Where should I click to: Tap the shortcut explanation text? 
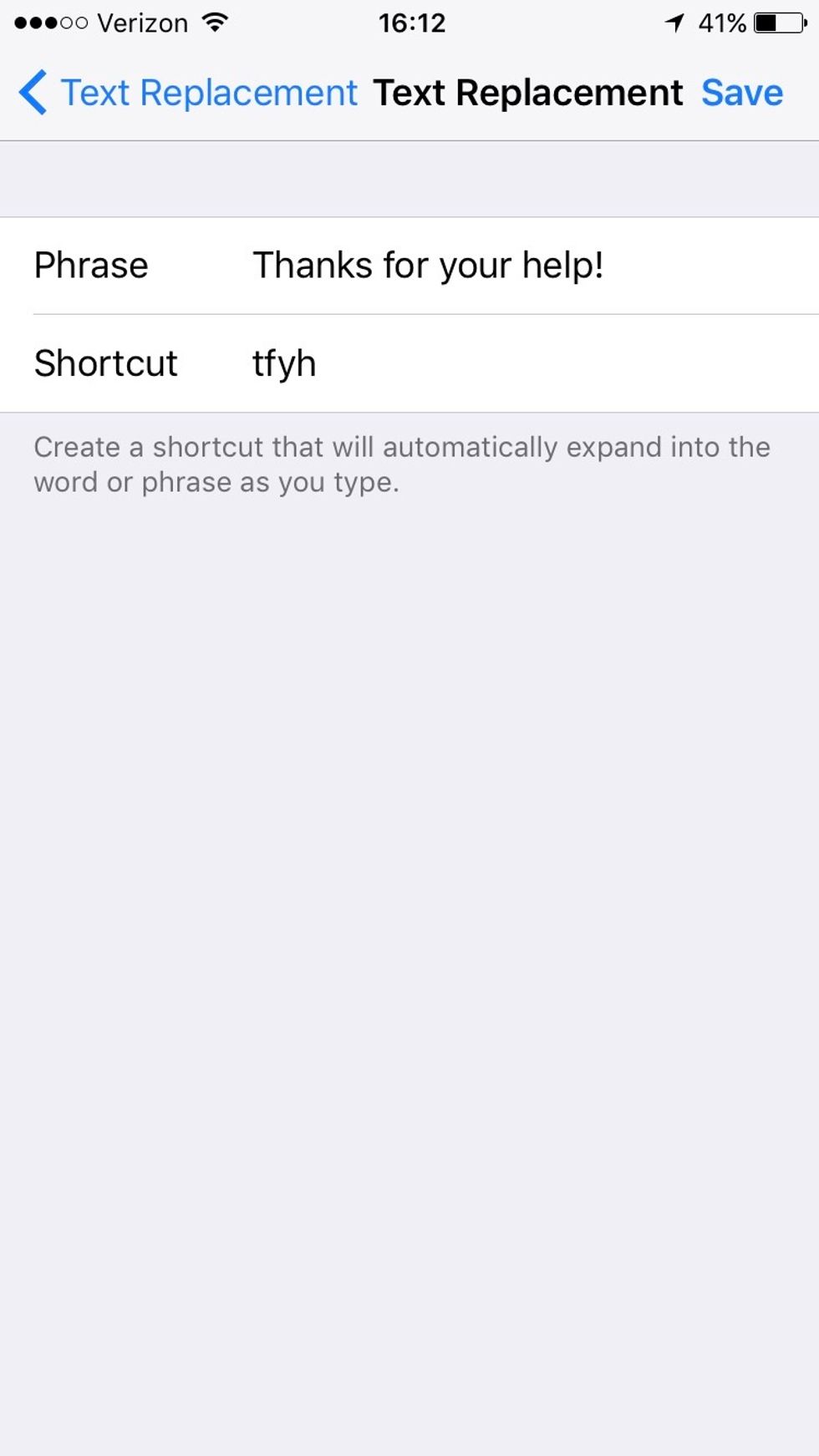point(401,464)
